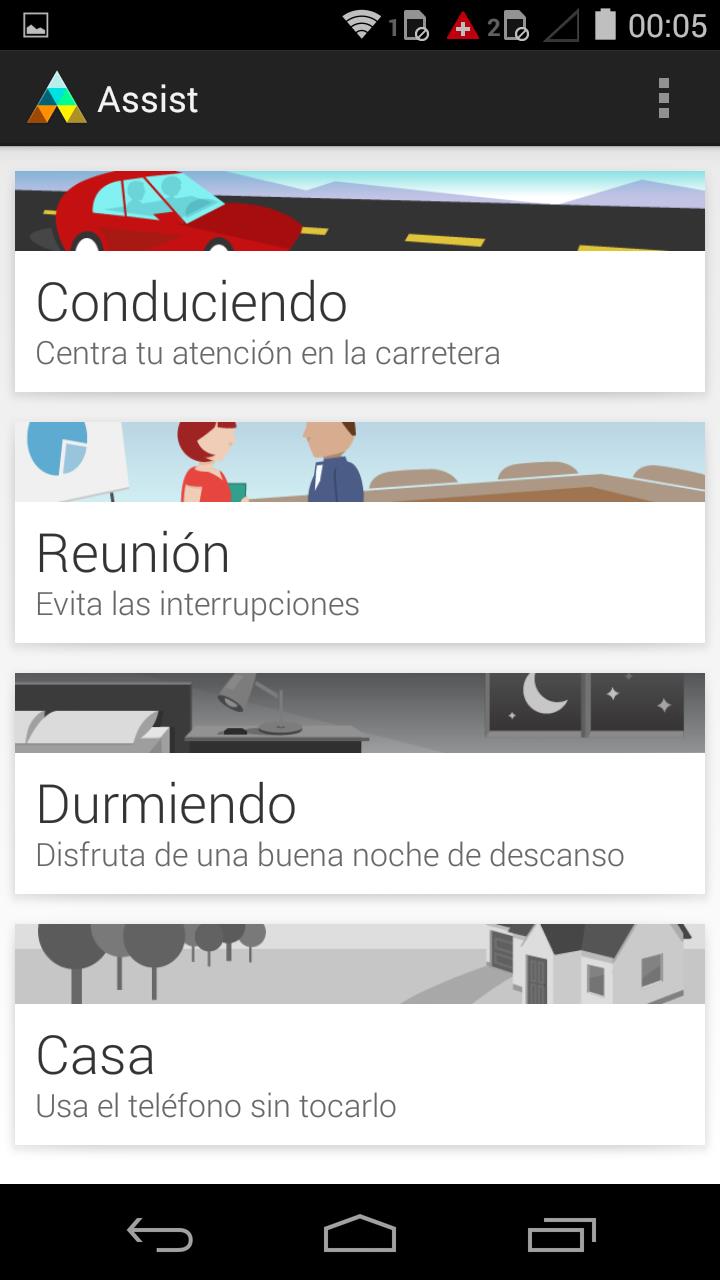Select the Reunión mode card
The image size is (720, 1280).
point(359,533)
